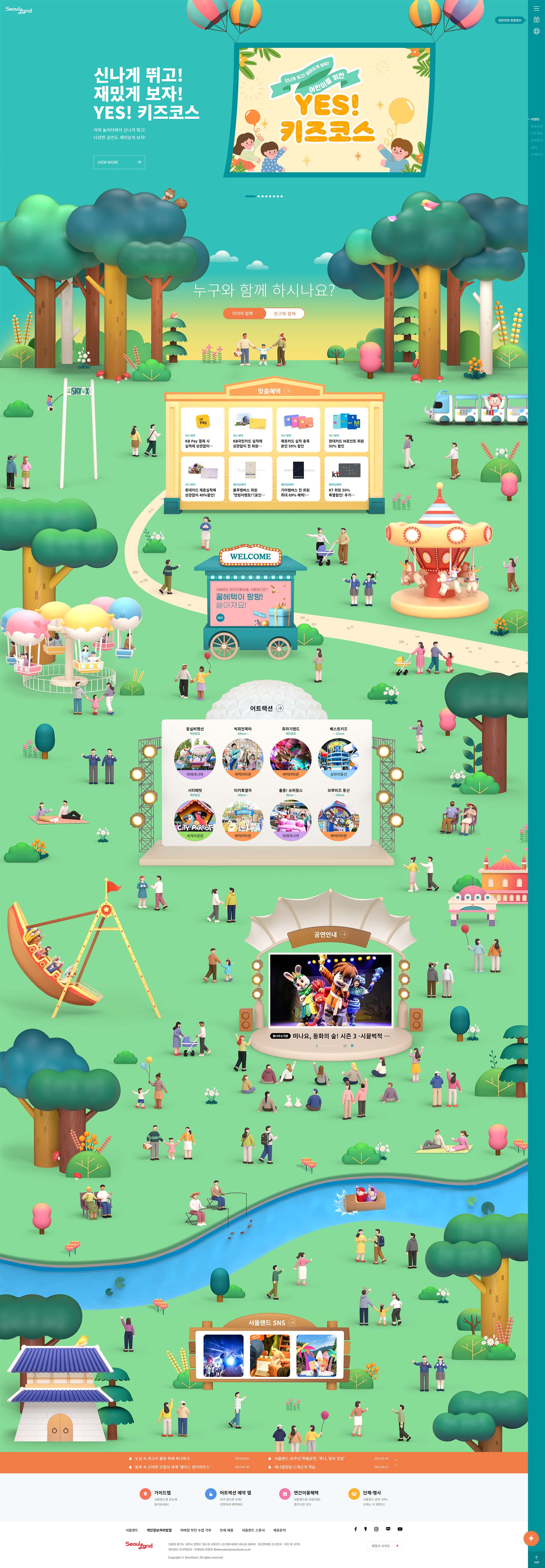This screenshot has height=1568, width=545.
Task: Open the YouTube icon in the footer
Action: click(400, 1529)
